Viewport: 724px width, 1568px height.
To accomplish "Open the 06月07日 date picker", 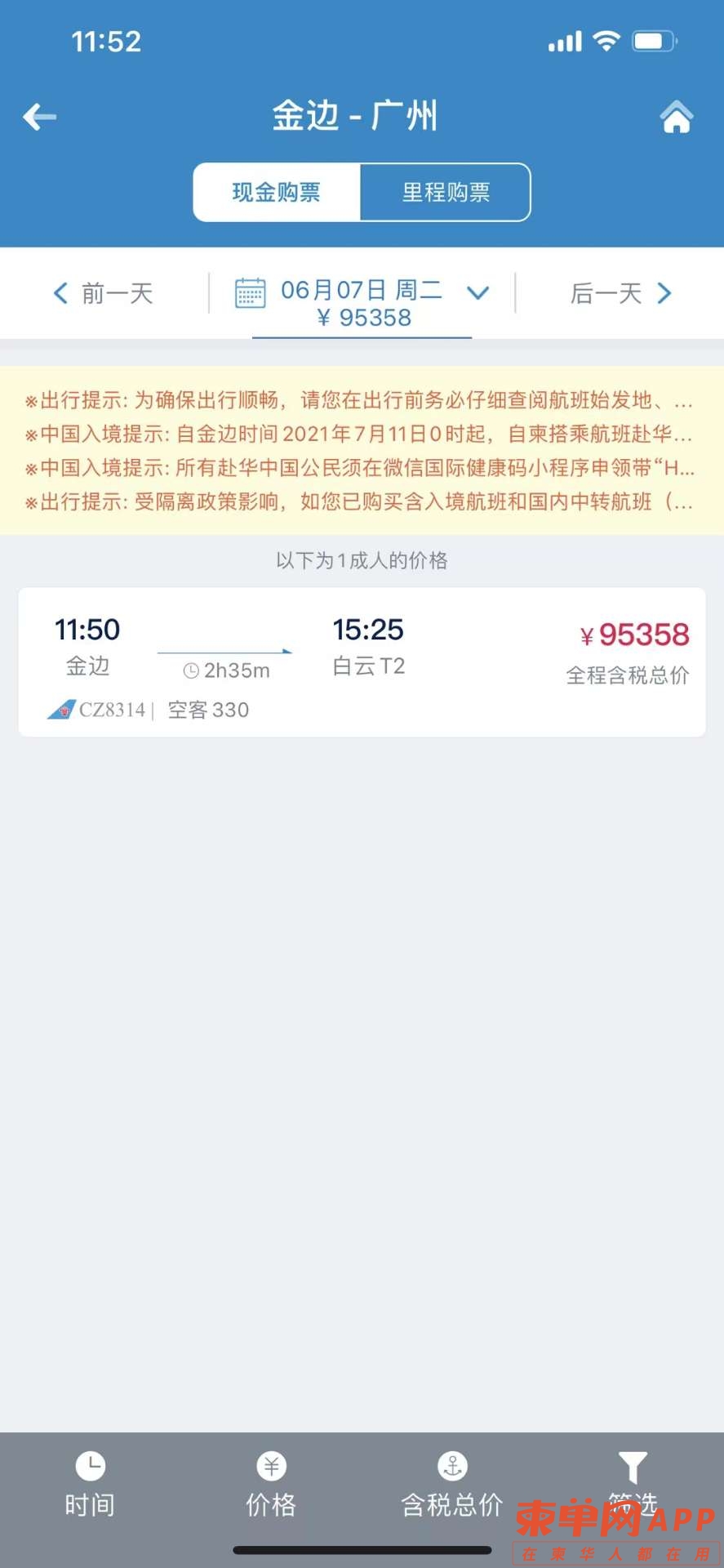I will tap(362, 302).
